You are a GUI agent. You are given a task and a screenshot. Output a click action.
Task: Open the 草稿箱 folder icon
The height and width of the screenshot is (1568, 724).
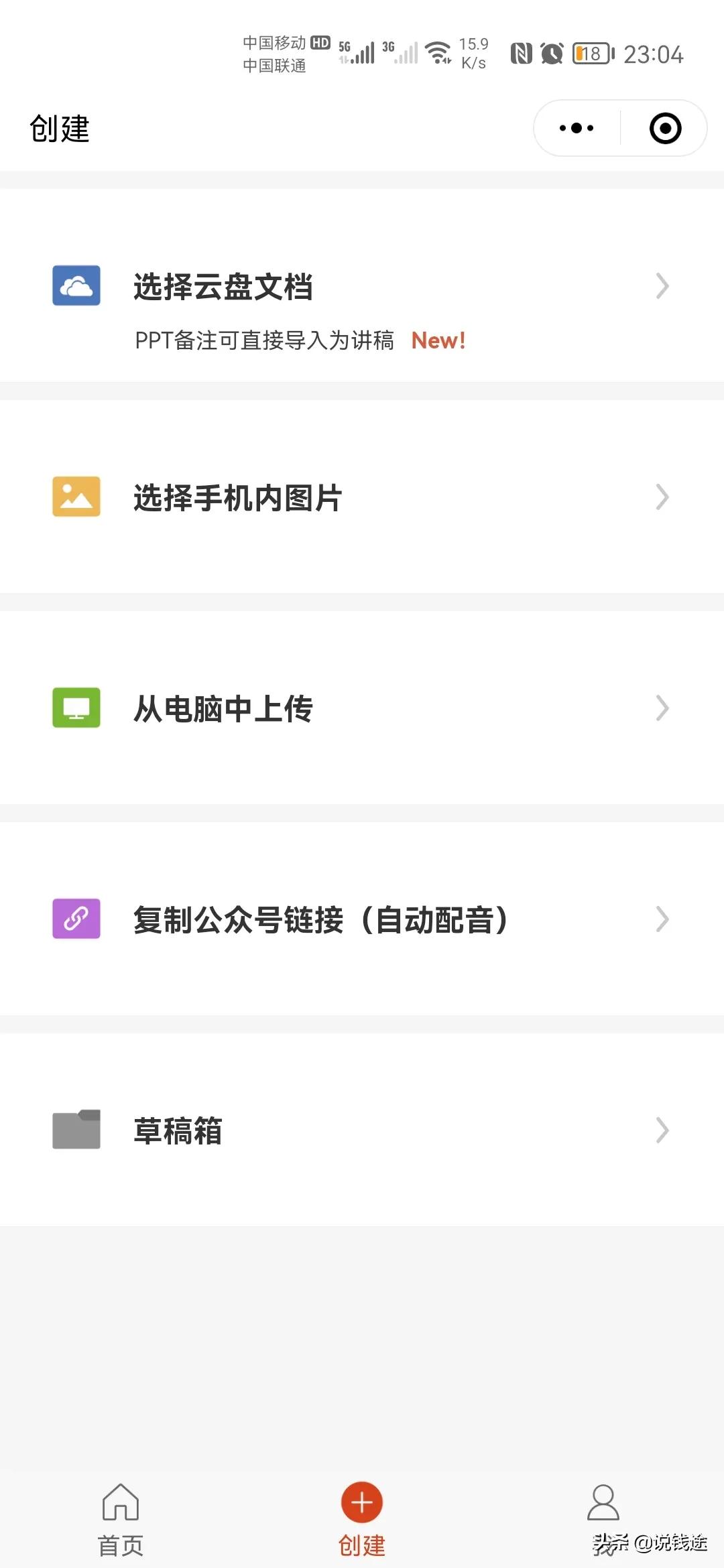76,1130
